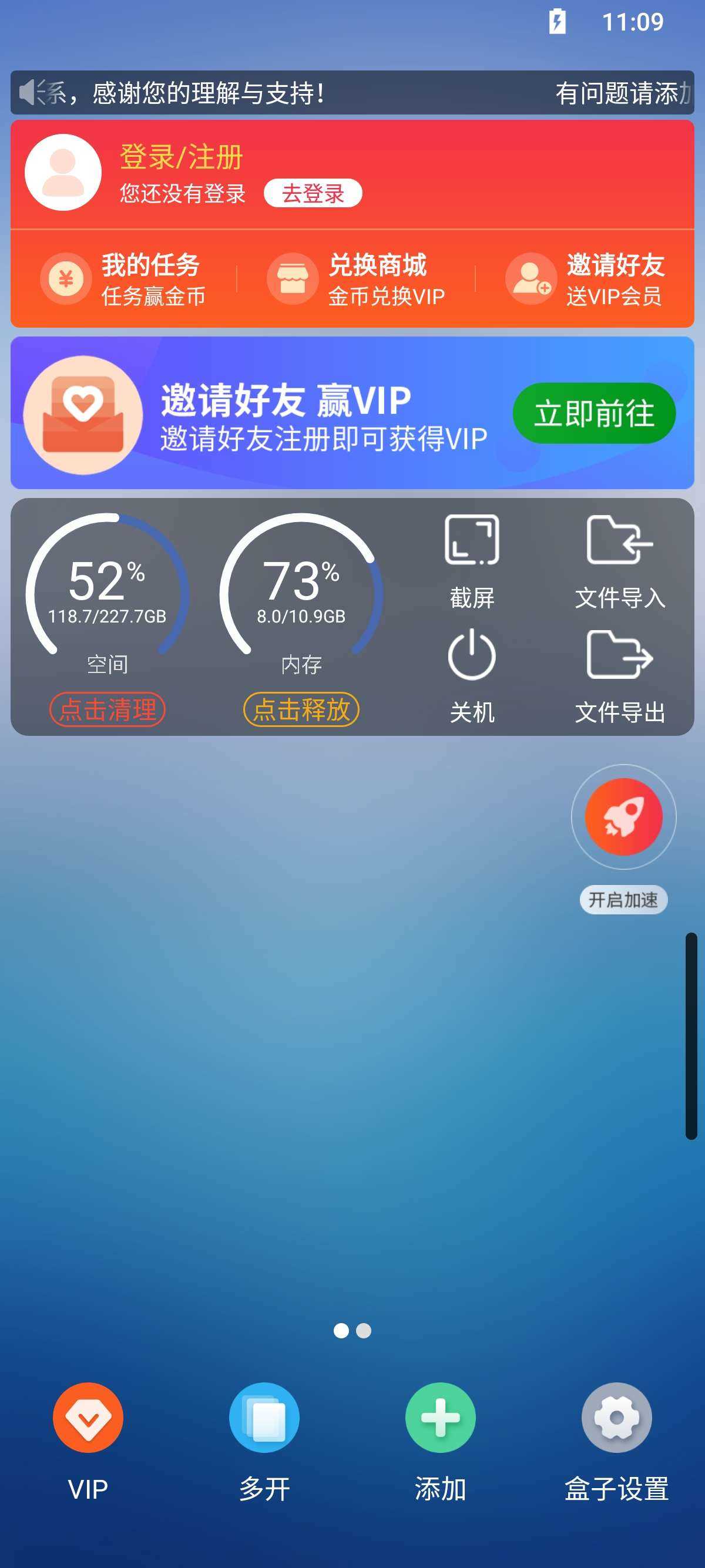705x1568 pixels.
Task: Tap the speaker icon on the announcement bar
Action: coord(32,91)
